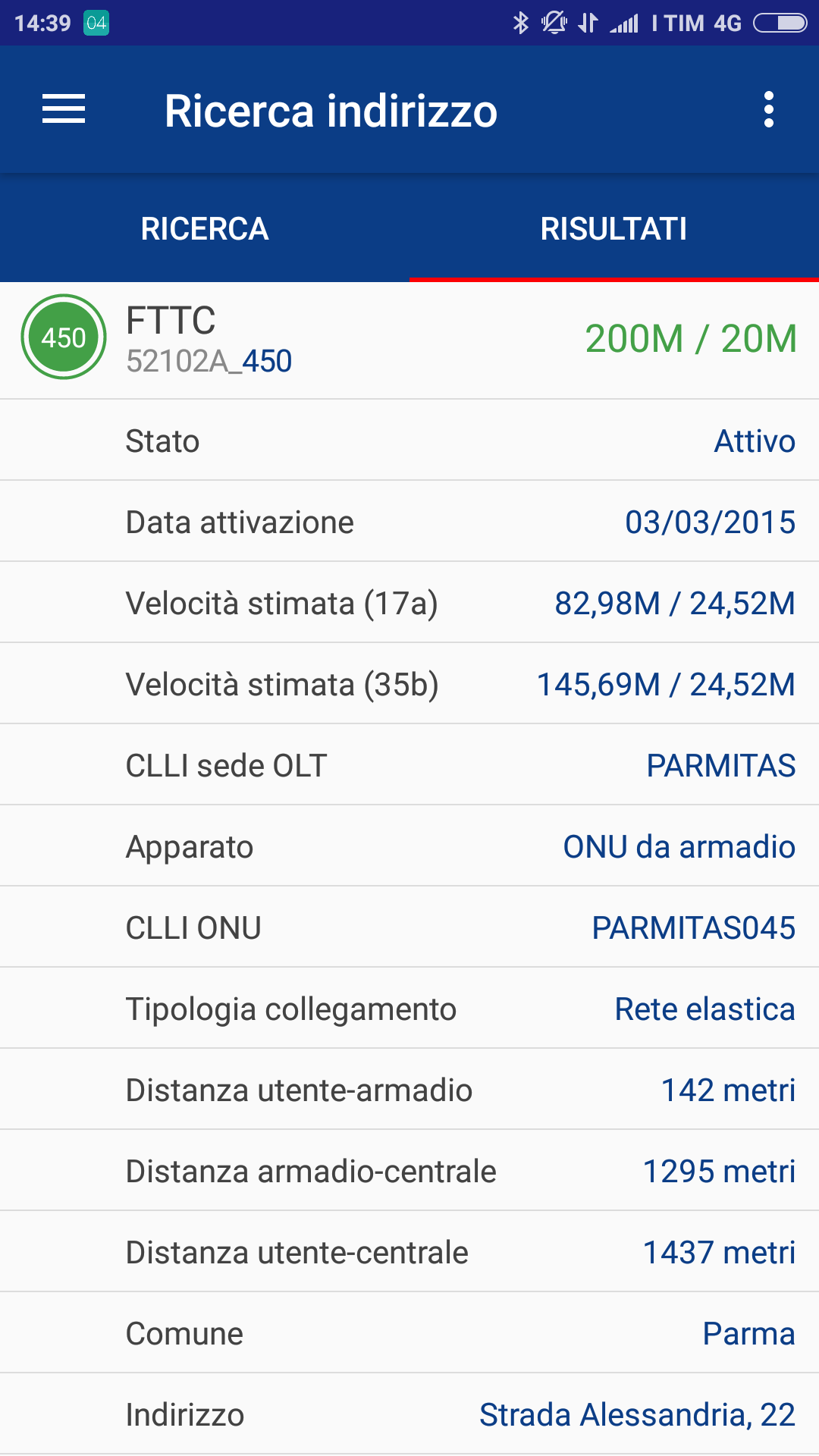Select the RISULTATI tab

pyautogui.click(x=614, y=228)
